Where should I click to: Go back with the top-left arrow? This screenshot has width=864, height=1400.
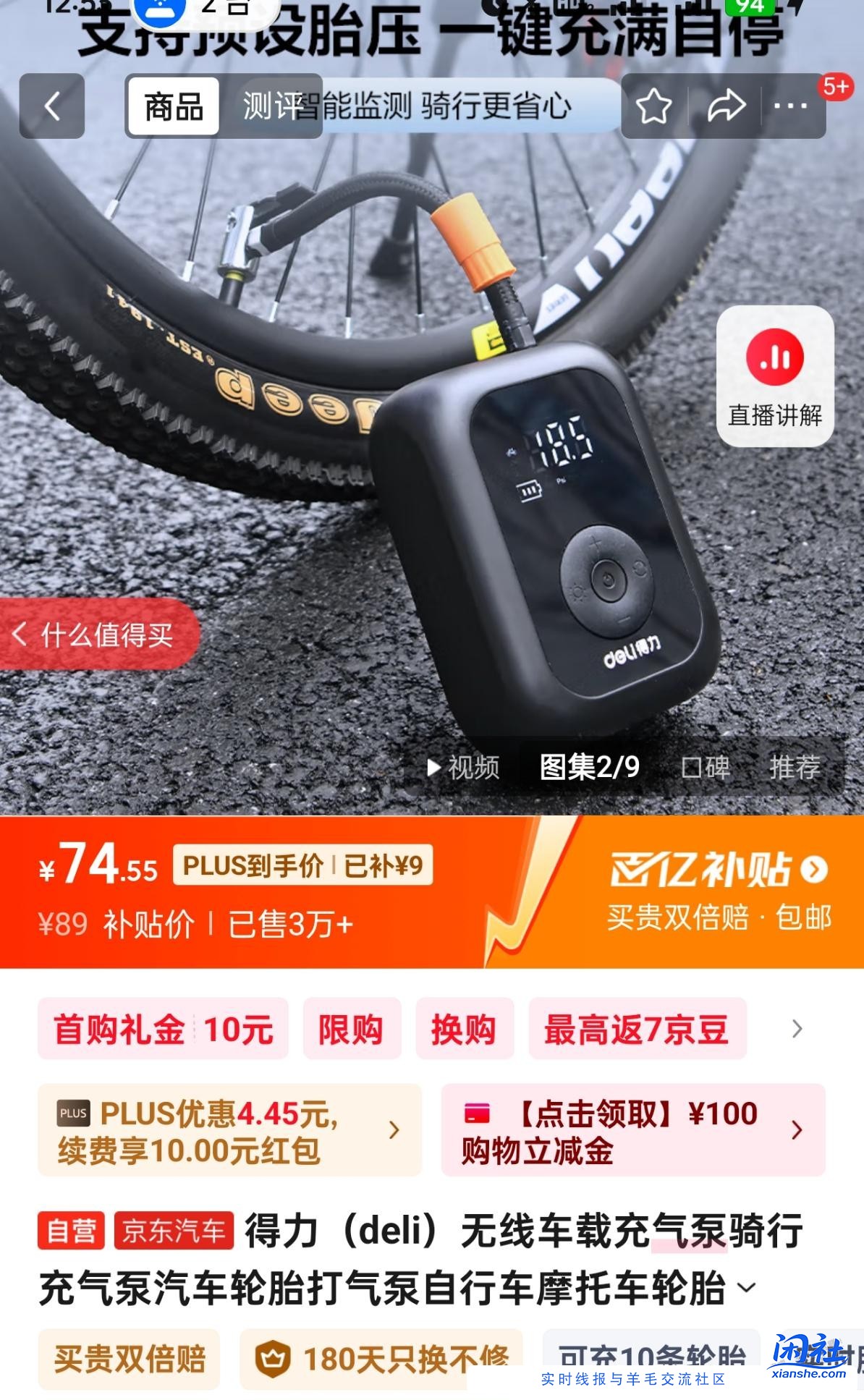pos(51,106)
